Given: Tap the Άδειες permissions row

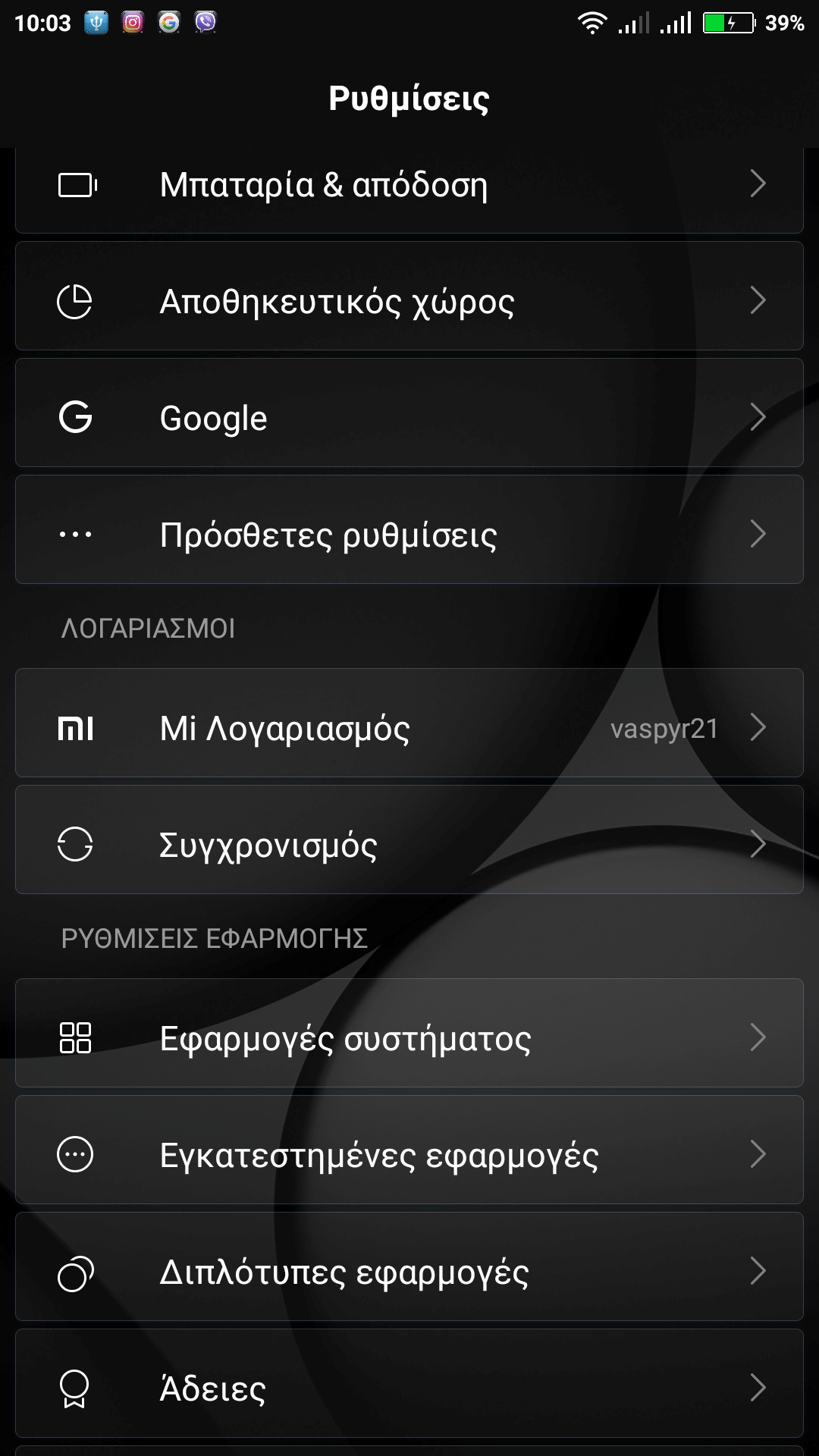Looking at the screenshot, I should pyautogui.click(x=409, y=1389).
